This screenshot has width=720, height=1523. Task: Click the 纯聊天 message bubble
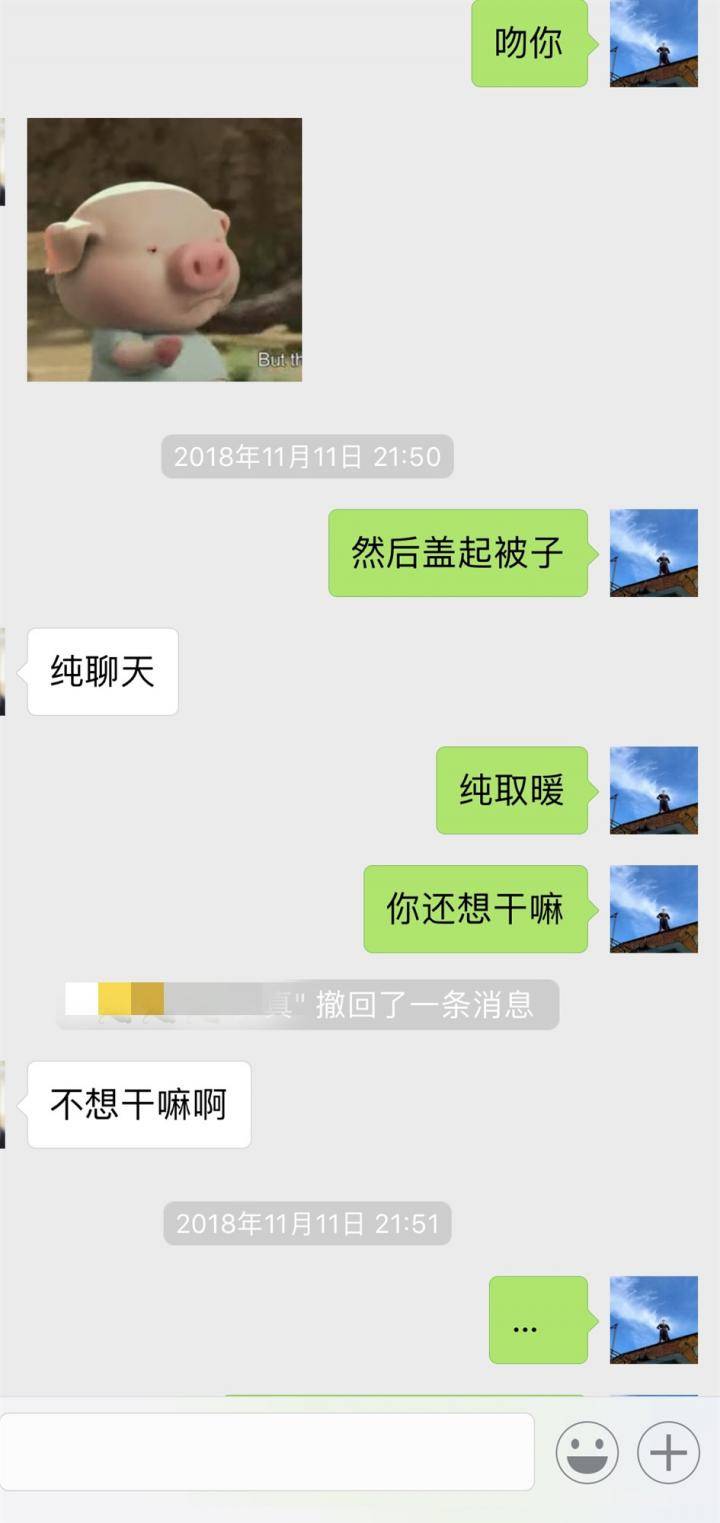click(x=102, y=672)
